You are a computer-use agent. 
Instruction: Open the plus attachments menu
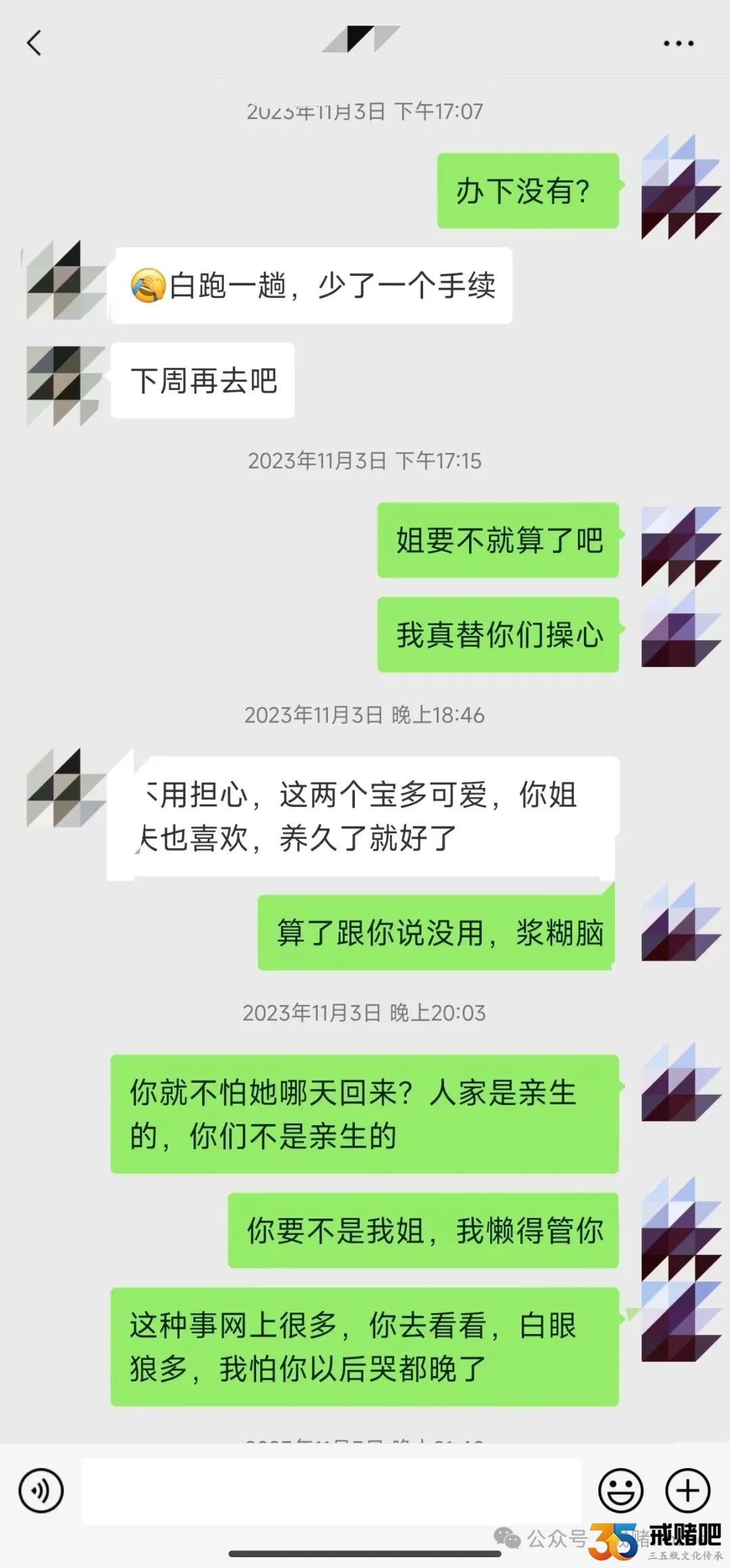(x=687, y=1490)
